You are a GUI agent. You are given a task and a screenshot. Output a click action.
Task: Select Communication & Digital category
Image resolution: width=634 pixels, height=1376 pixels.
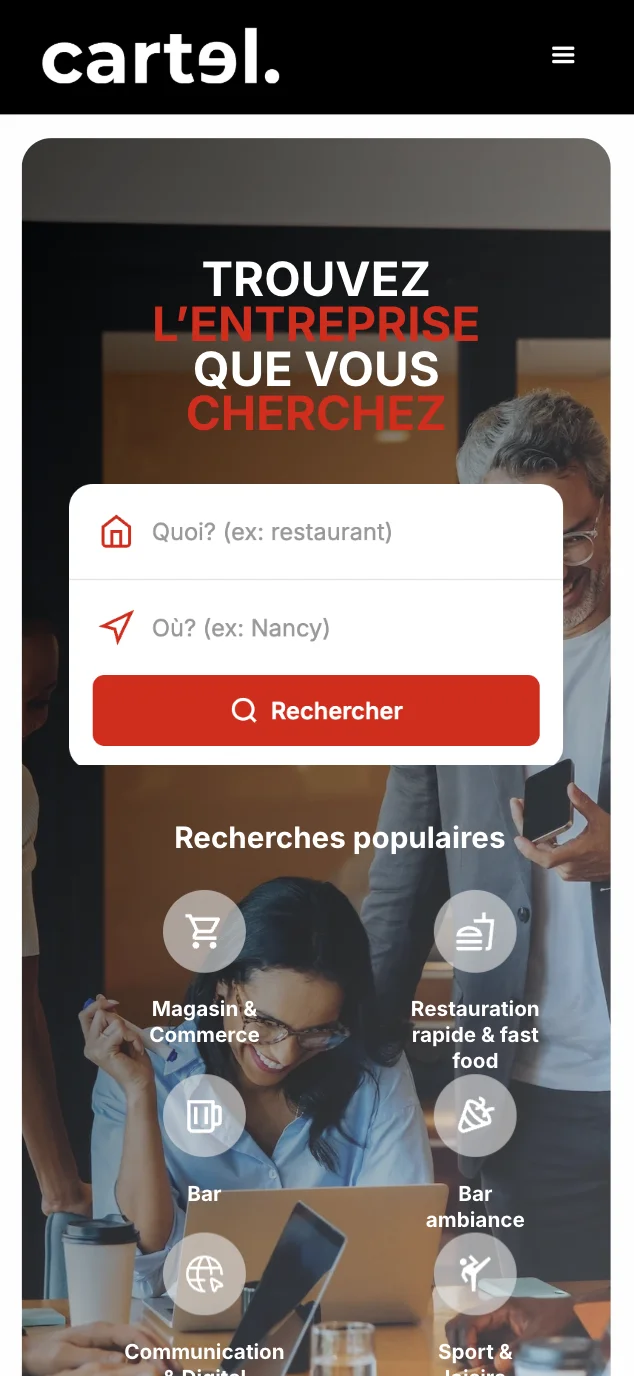(204, 1274)
